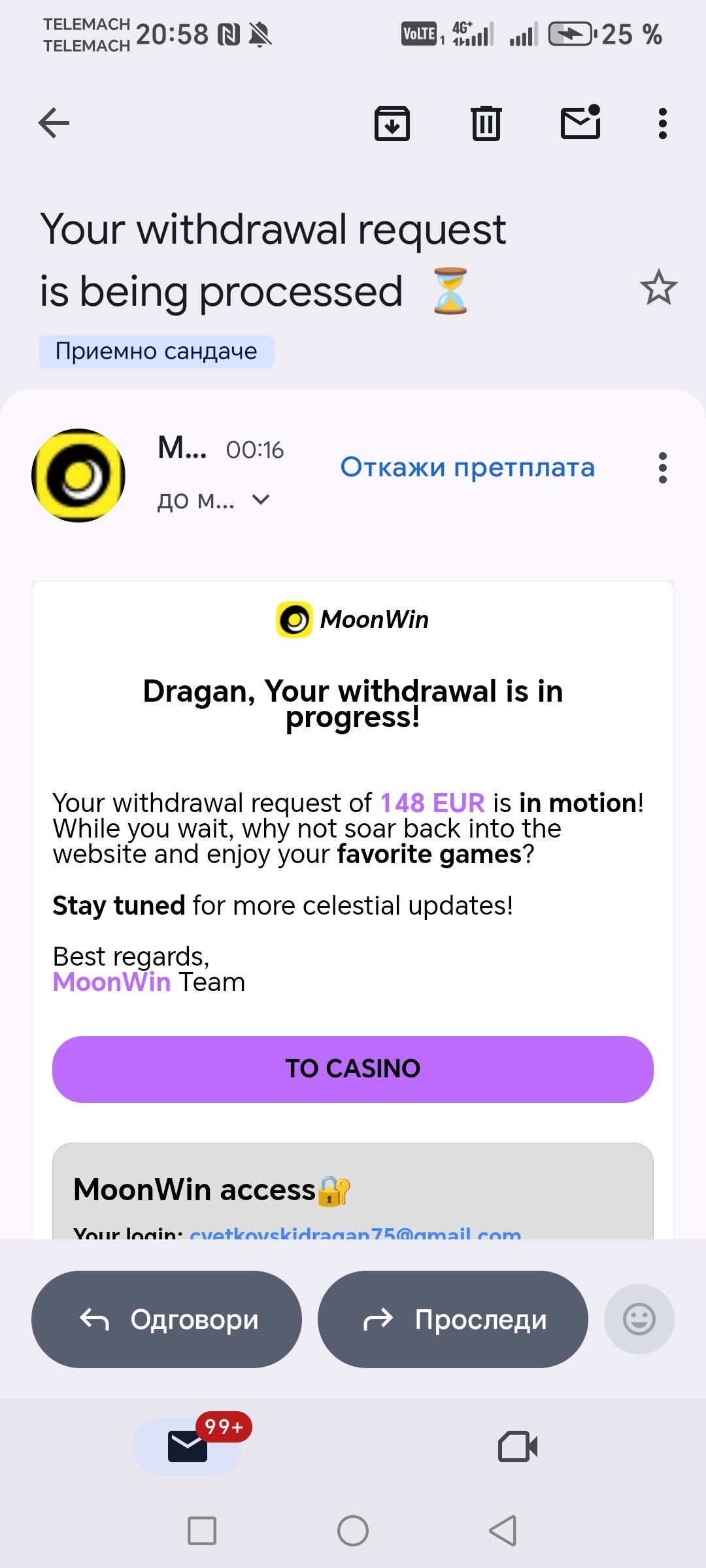Forward the email with Проследи

tap(452, 1320)
